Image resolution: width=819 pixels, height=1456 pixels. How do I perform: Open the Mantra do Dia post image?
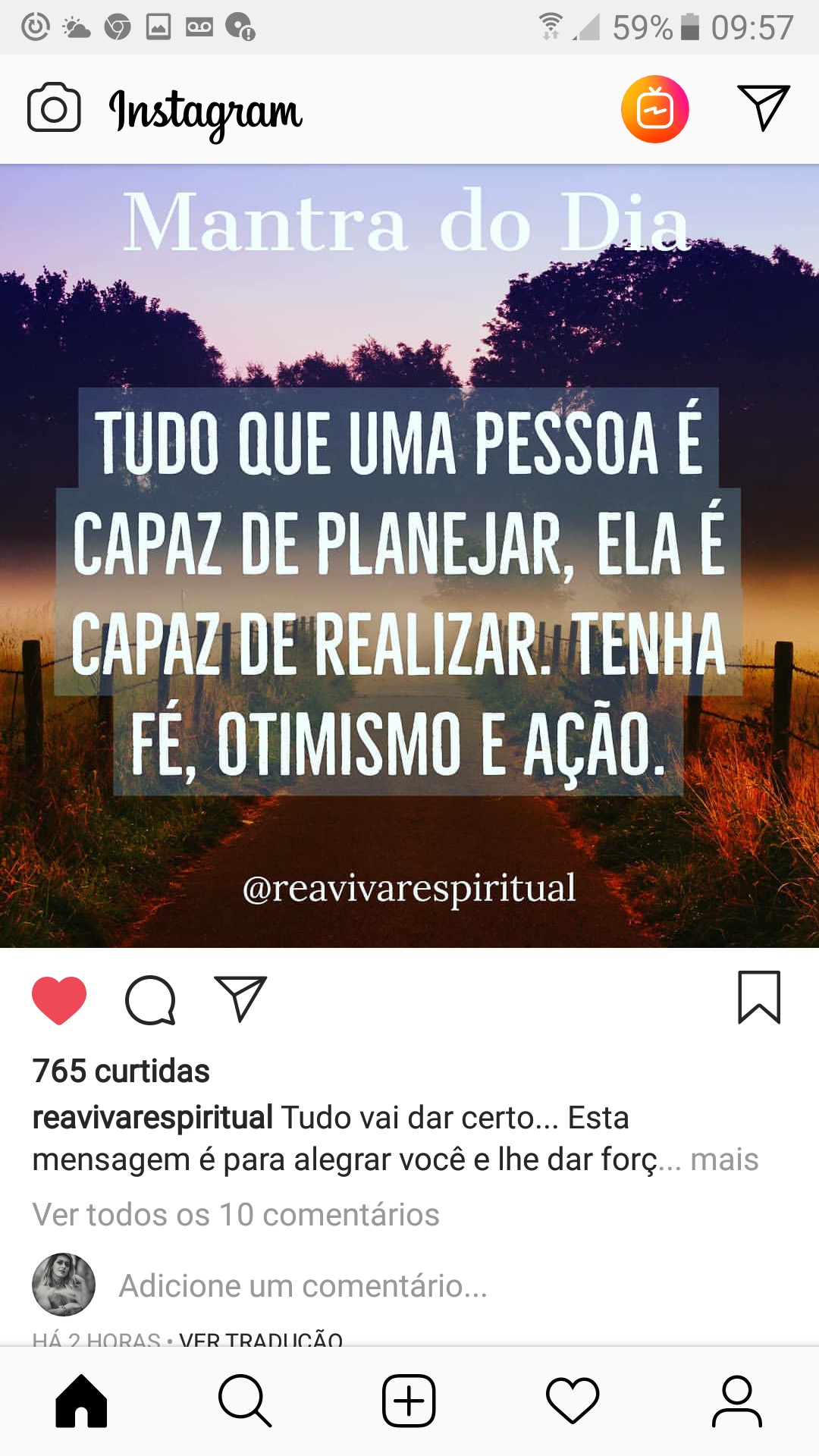(409, 556)
